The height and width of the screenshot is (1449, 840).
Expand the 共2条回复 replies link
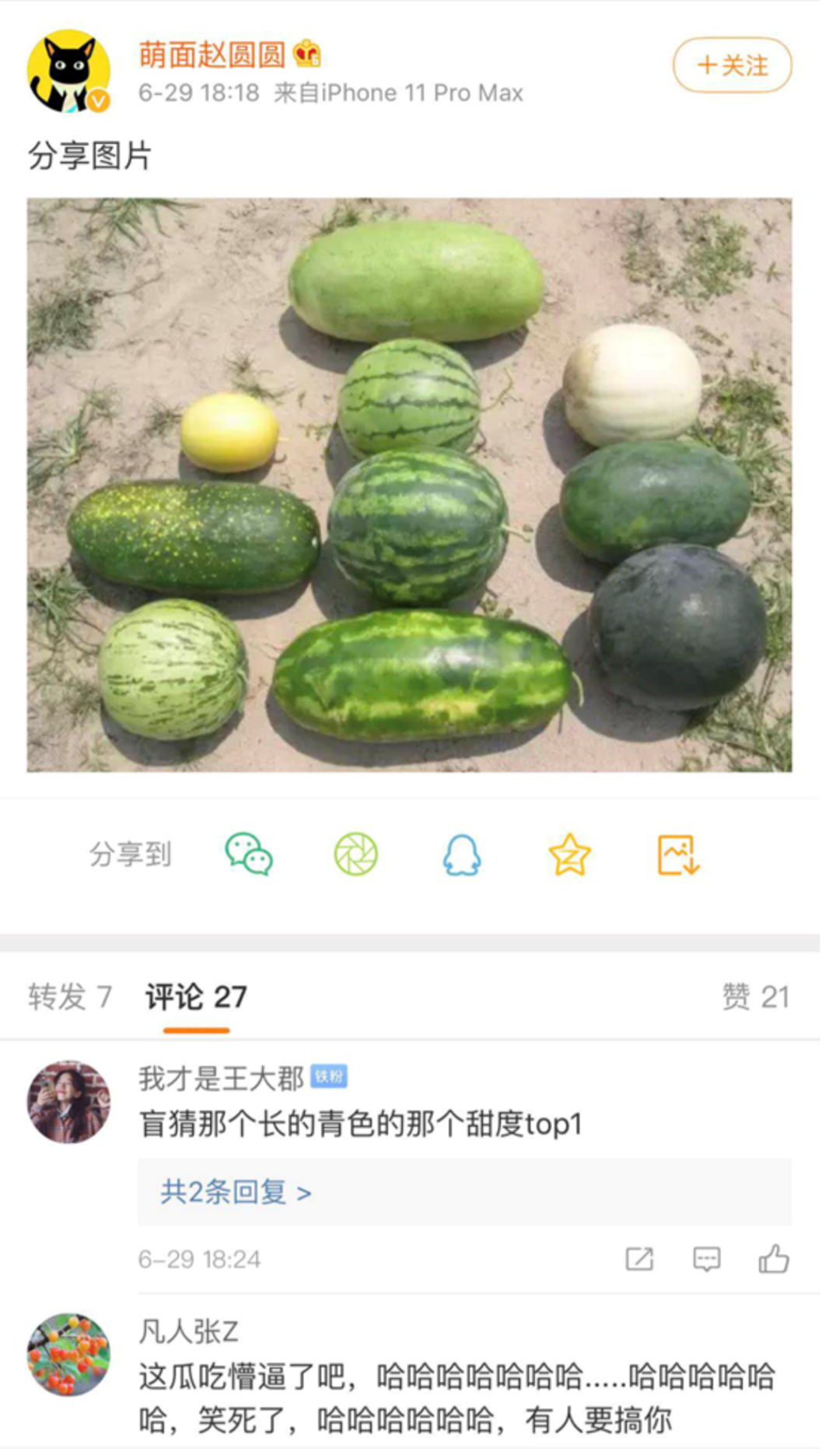pos(236,1191)
